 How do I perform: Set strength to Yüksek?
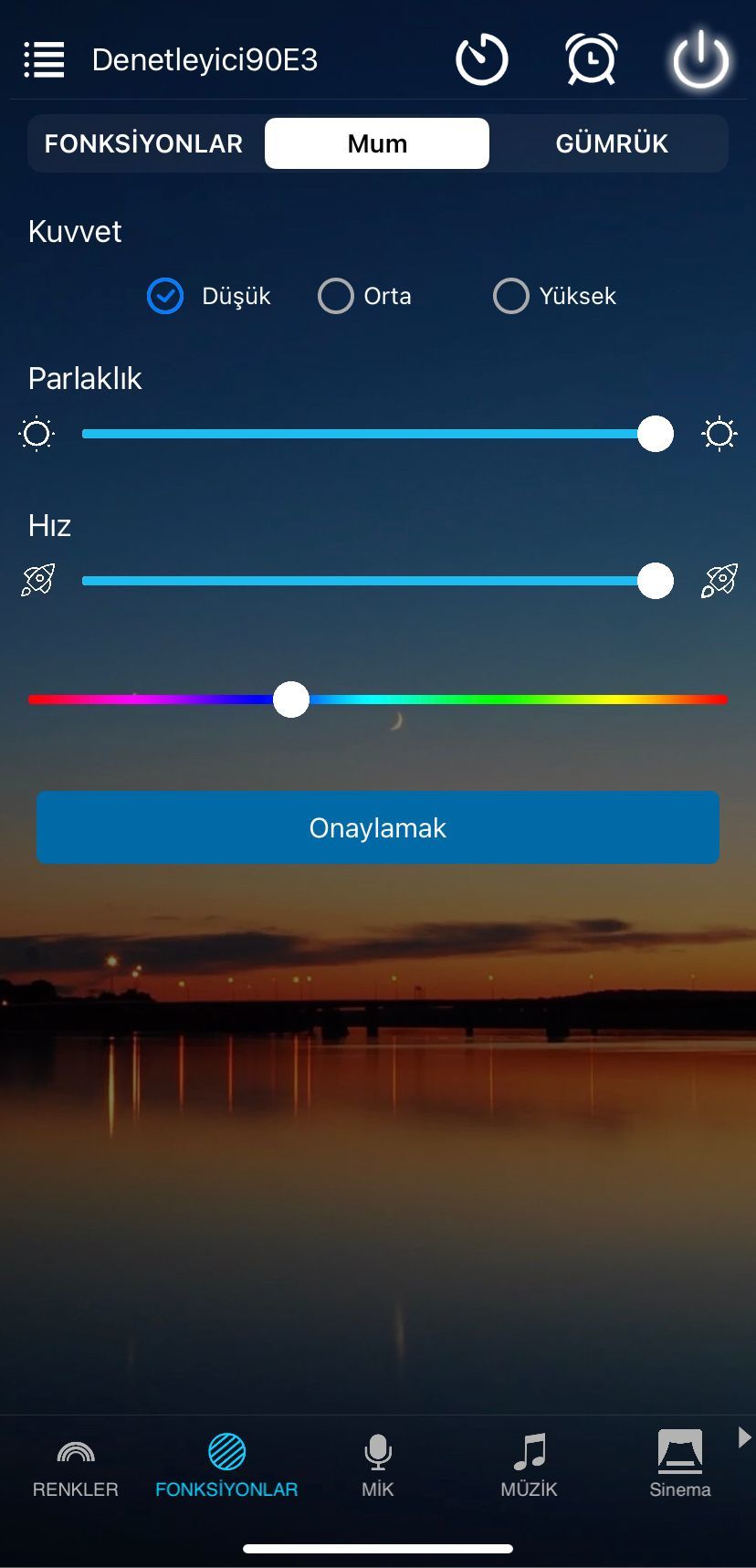coord(511,296)
